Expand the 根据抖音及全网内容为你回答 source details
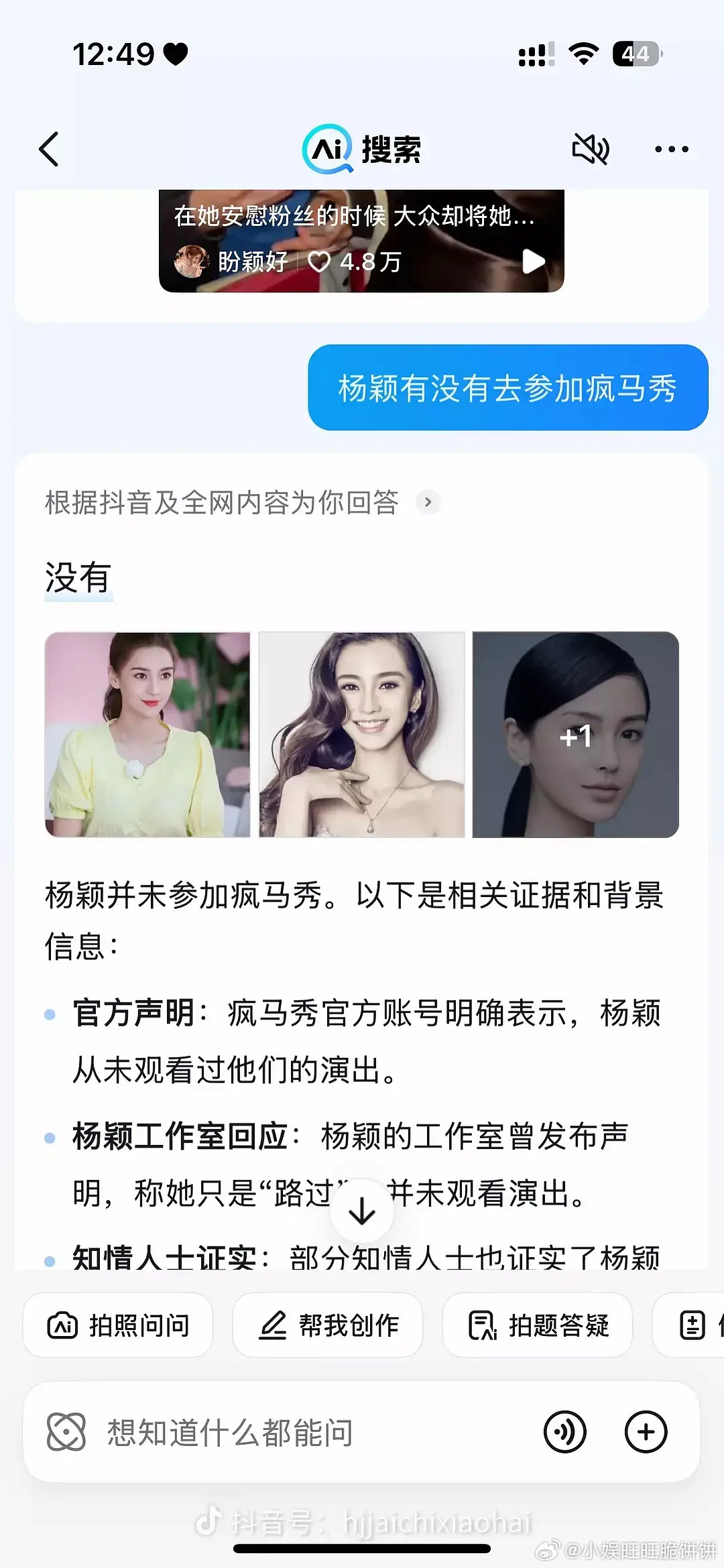The height and width of the screenshot is (1568, 724). (429, 502)
